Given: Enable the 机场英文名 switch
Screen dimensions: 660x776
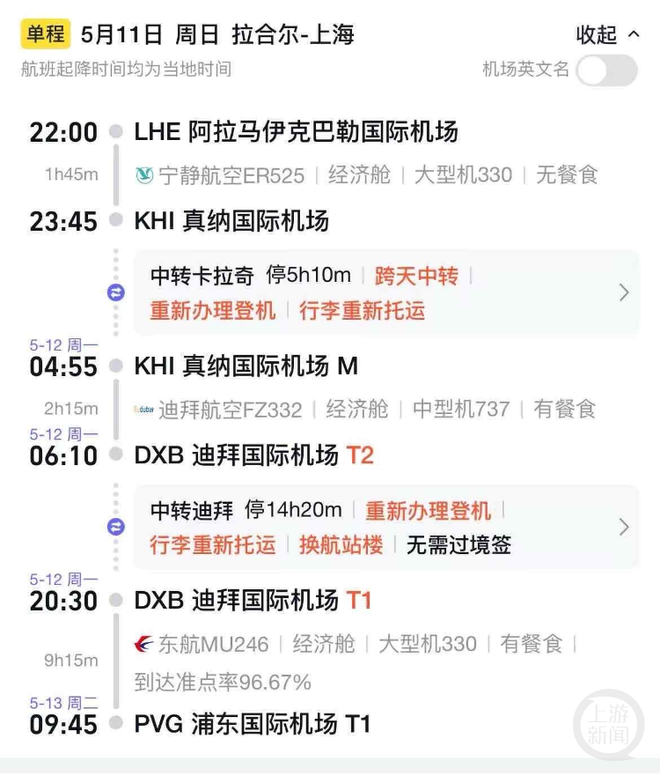Looking at the screenshot, I should 606,70.
